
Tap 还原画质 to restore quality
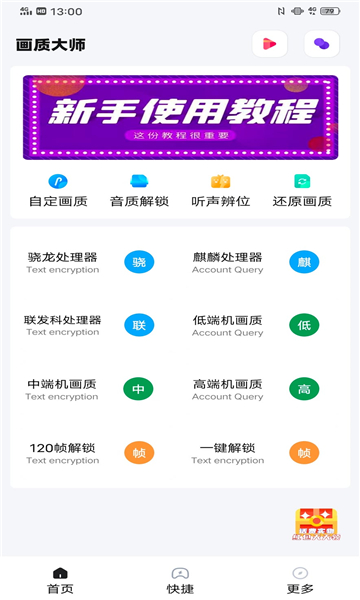302,191
